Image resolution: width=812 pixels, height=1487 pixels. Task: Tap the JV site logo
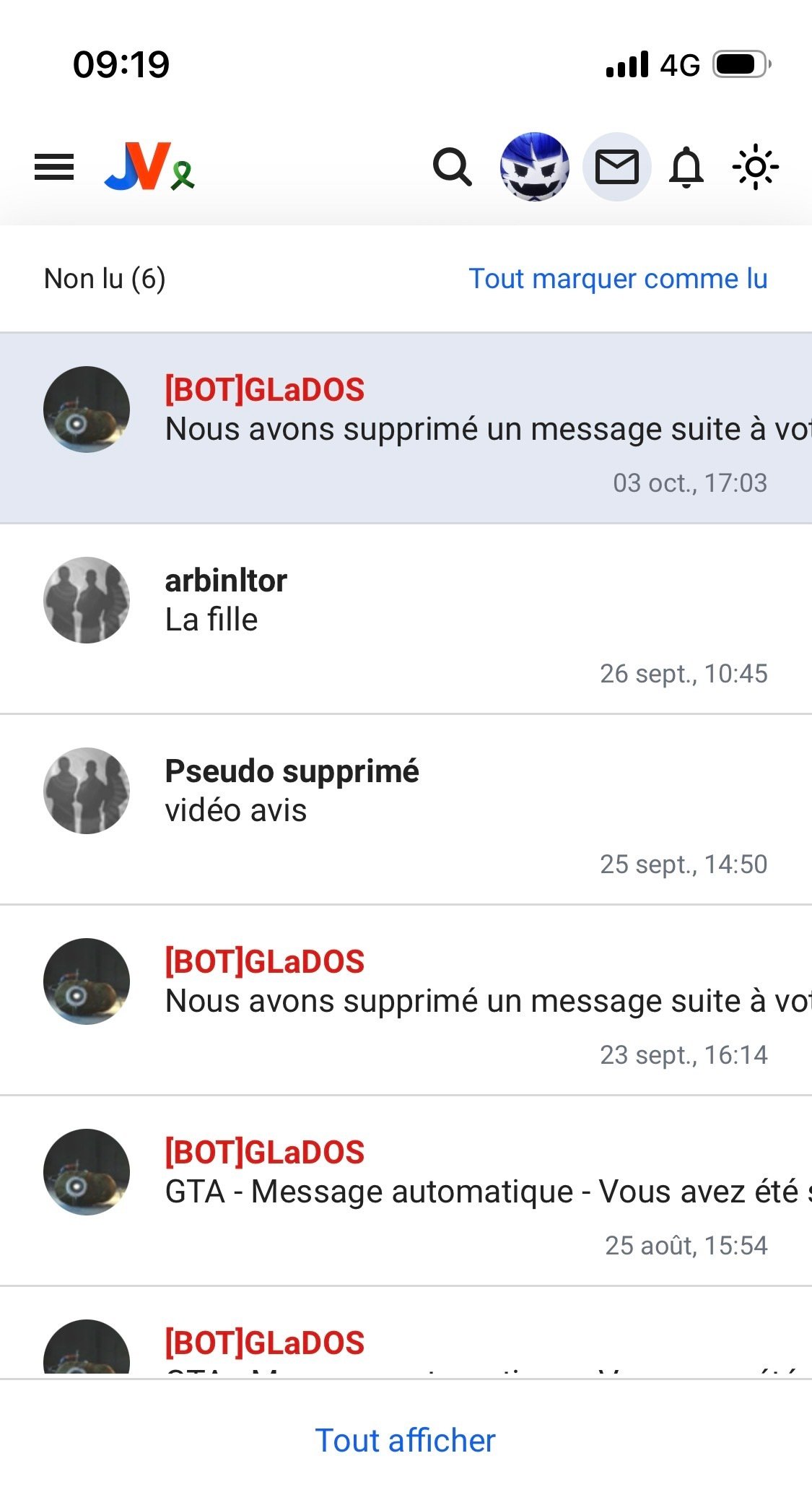click(x=149, y=167)
